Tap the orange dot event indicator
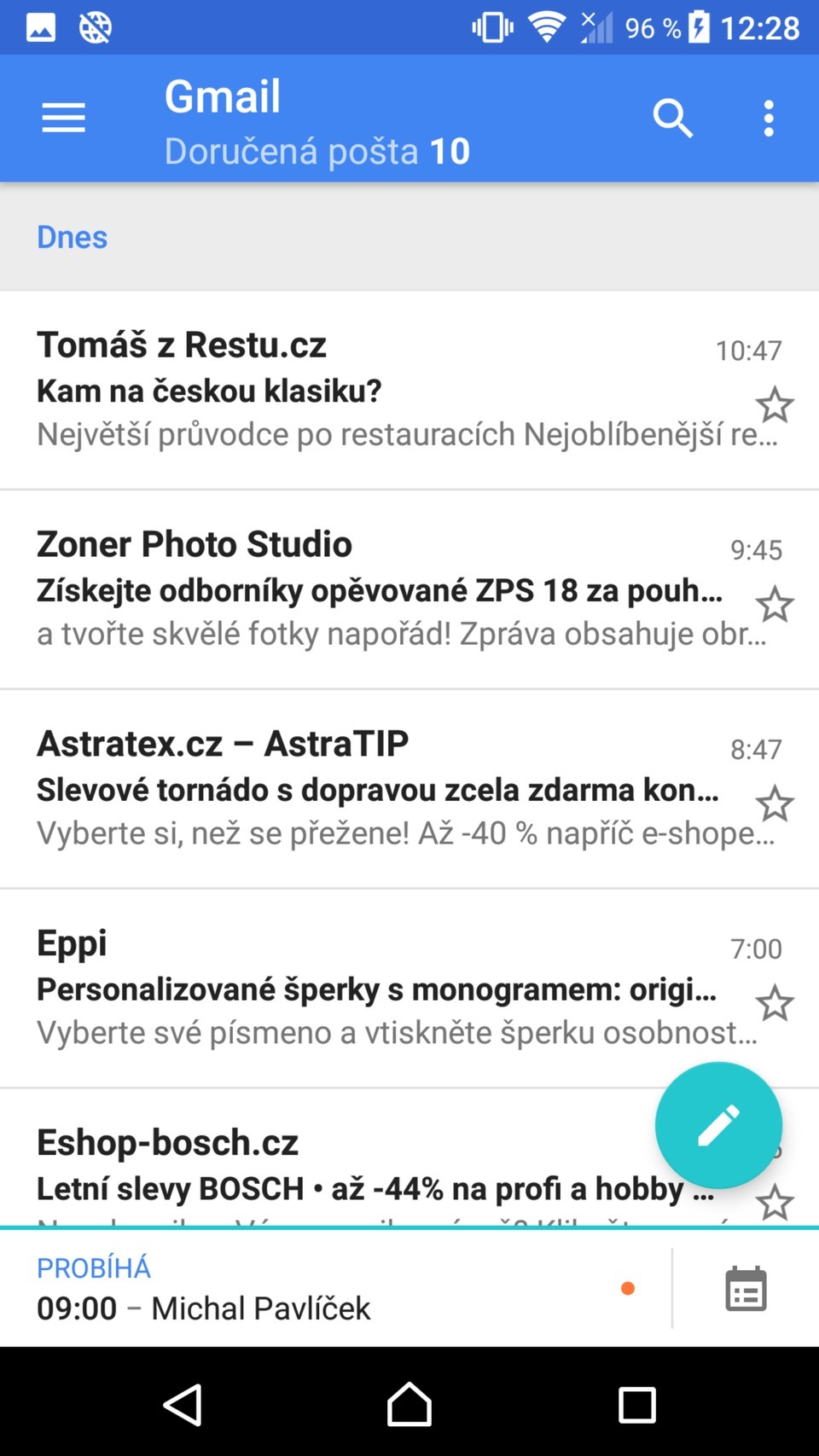 point(629,1289)
